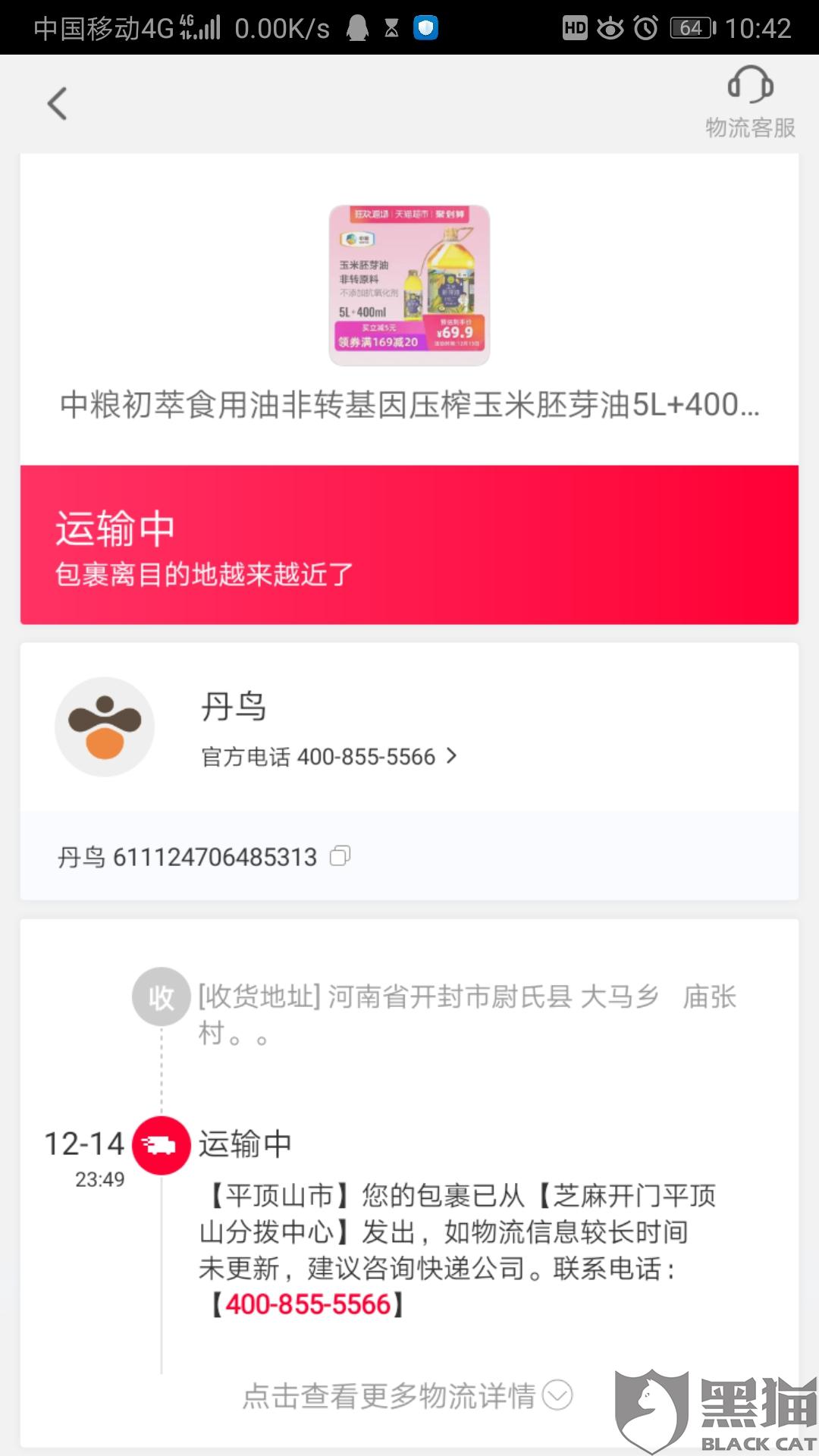
Task: Tap the red 400-855-5566 phone link
Action: [308, 1304]
